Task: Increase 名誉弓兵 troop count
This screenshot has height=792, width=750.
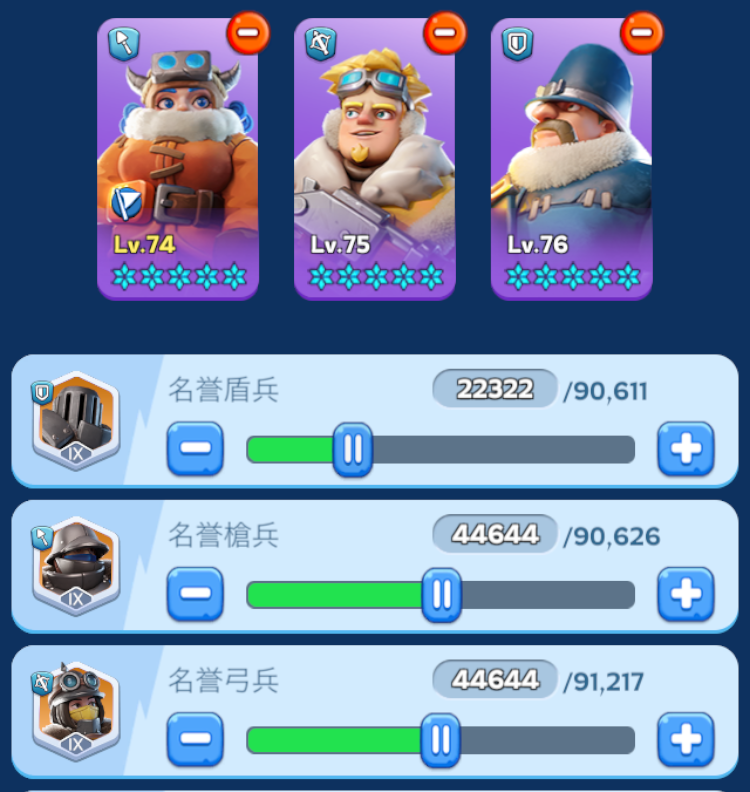Action: coord(685,740)
